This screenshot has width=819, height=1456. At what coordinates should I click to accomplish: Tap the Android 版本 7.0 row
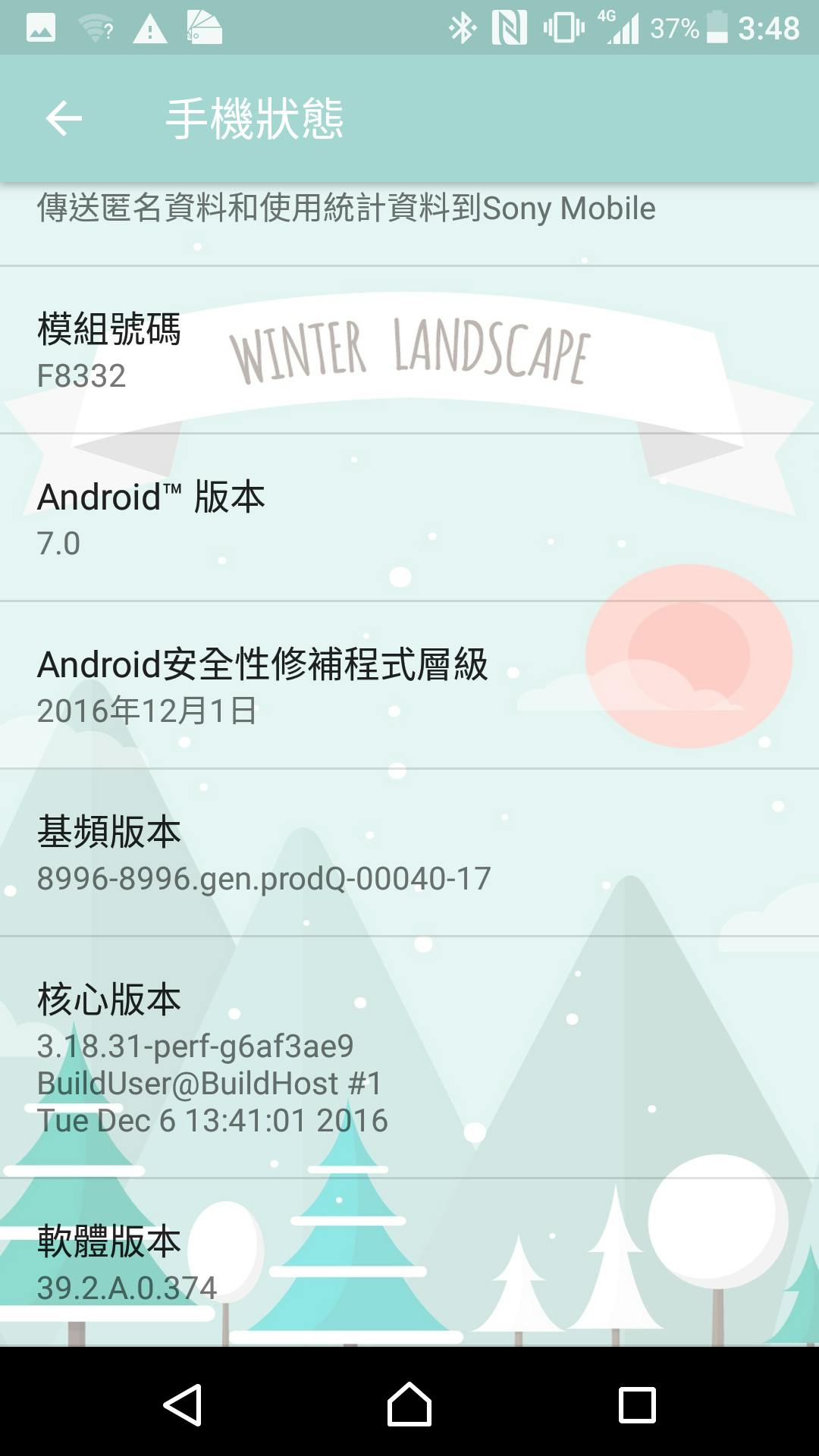click(x=409, y=518)
